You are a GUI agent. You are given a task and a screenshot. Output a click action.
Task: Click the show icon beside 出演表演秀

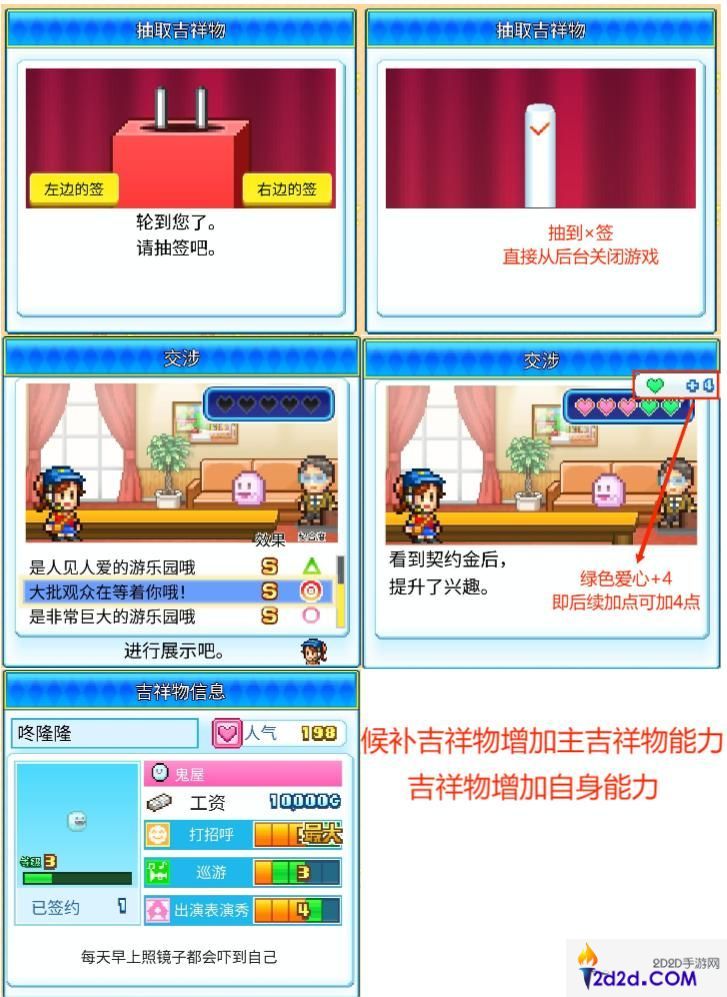(x=158, y=907)
